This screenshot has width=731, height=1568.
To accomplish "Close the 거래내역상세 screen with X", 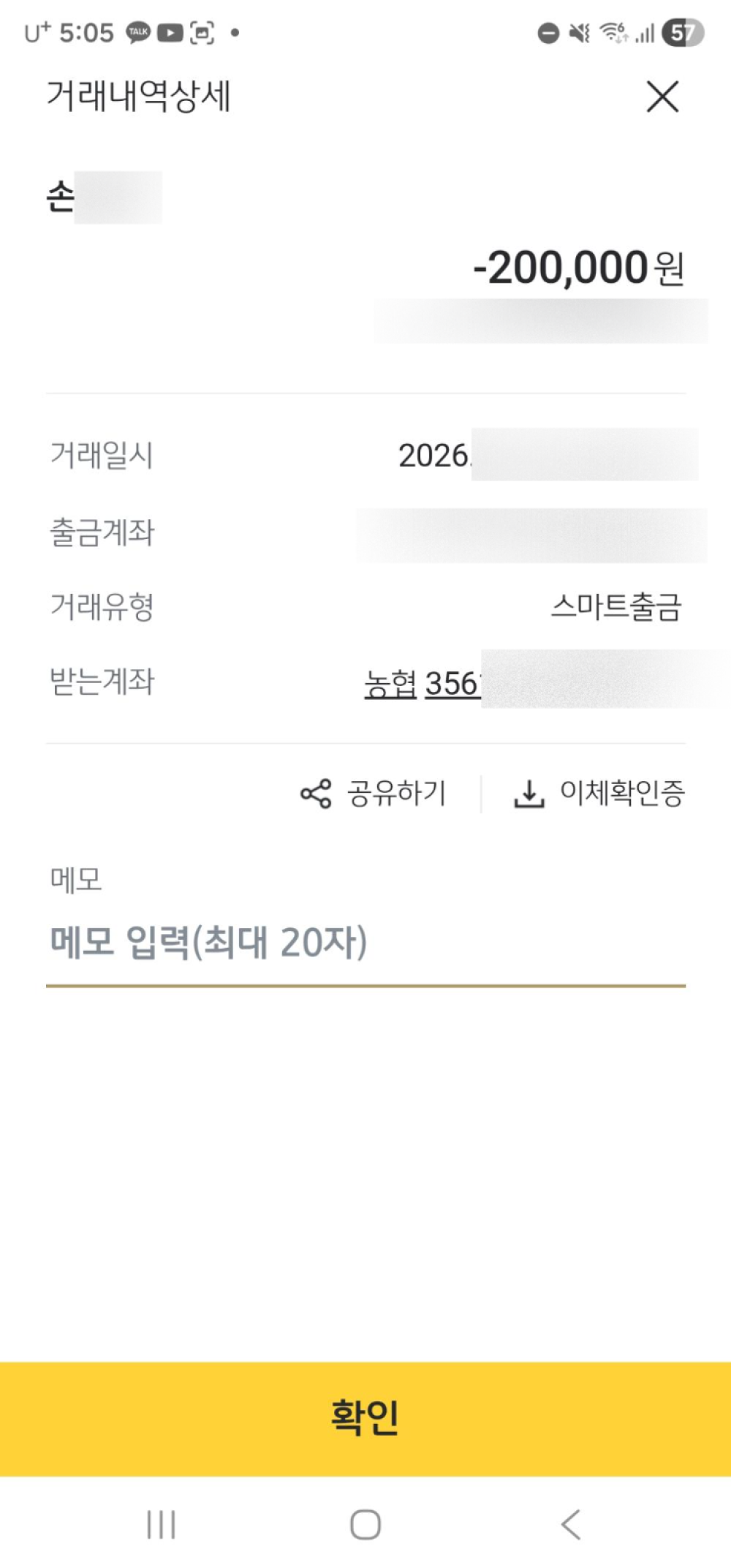I will coord(662,97).
